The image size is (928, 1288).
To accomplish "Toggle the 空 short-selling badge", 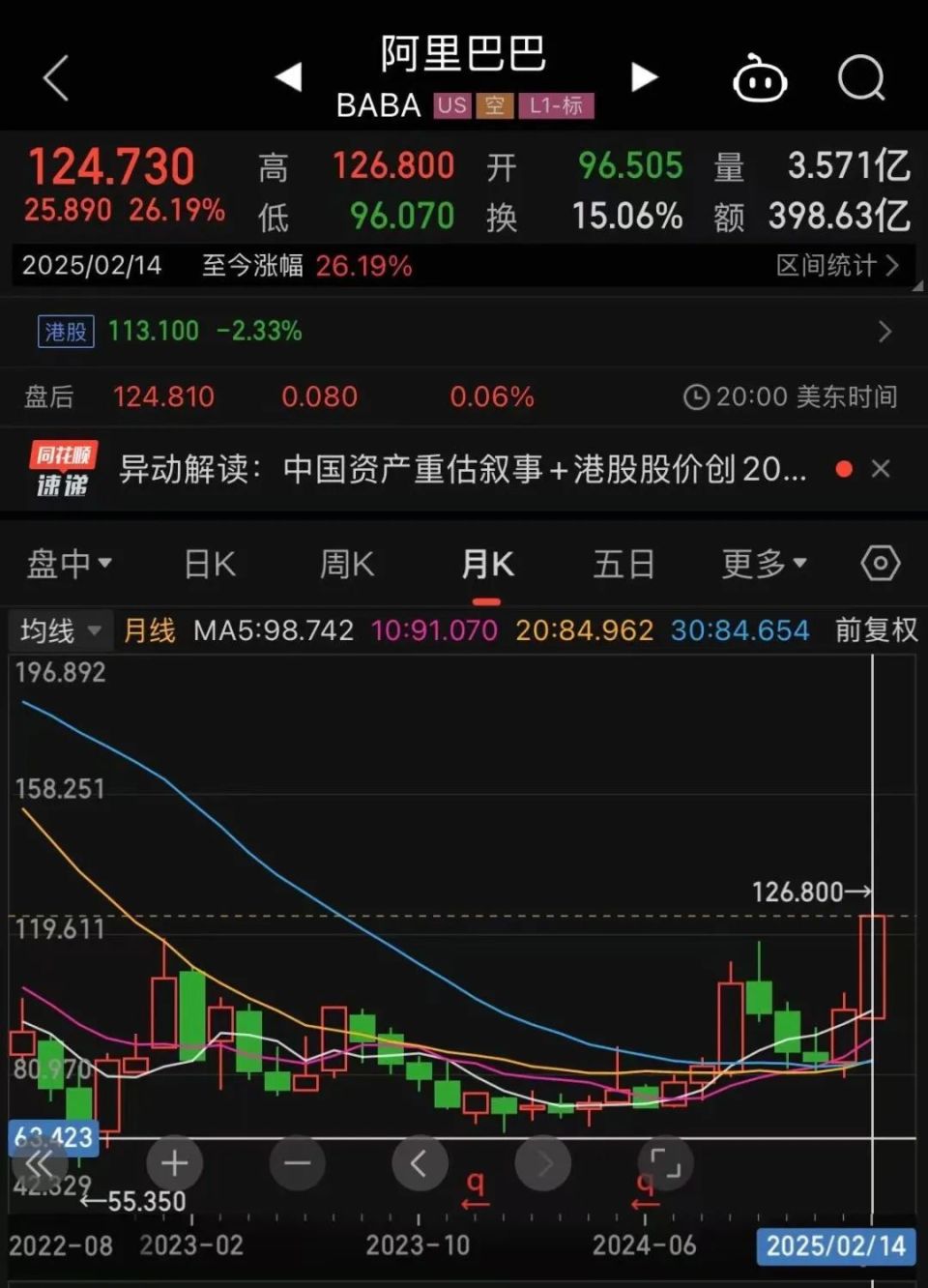I will click(495, 104).
